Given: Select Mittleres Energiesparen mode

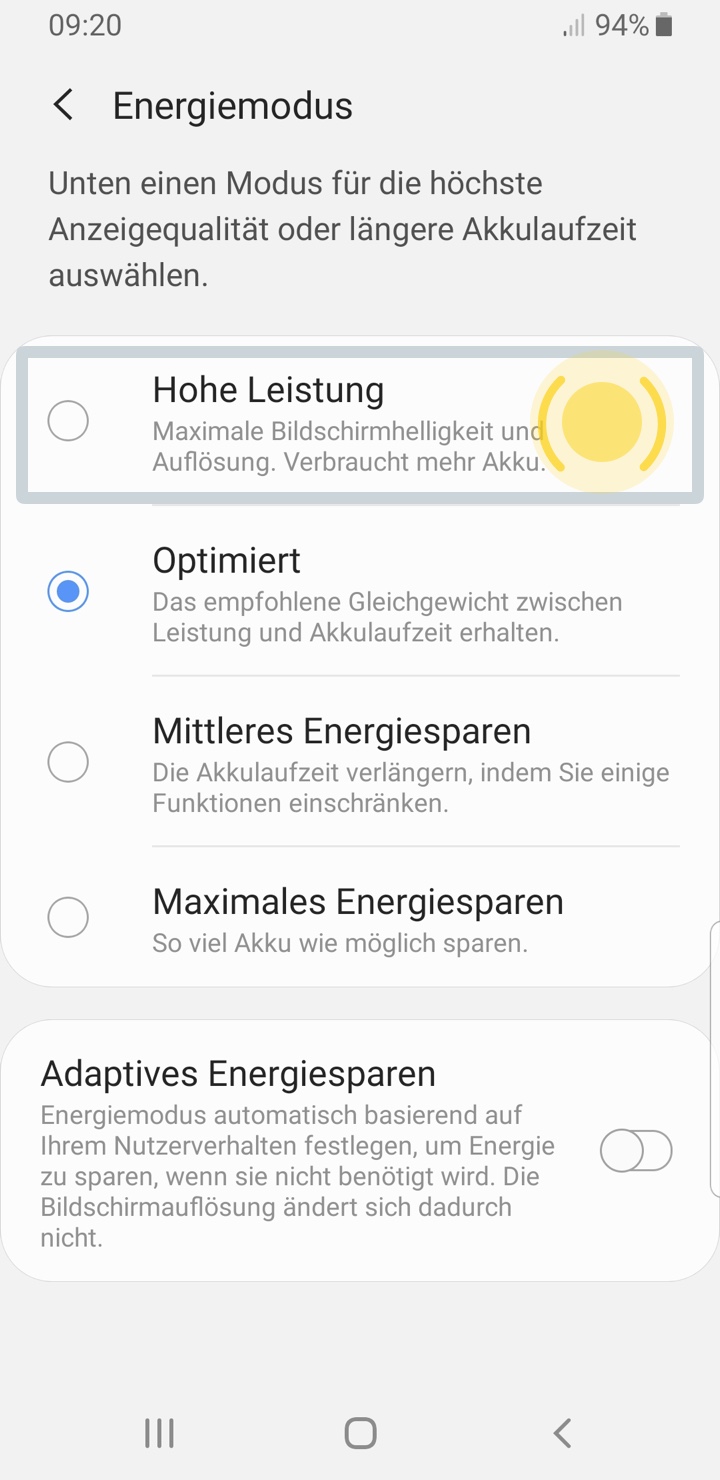Looking at the screenshot, I should (360, 761).
